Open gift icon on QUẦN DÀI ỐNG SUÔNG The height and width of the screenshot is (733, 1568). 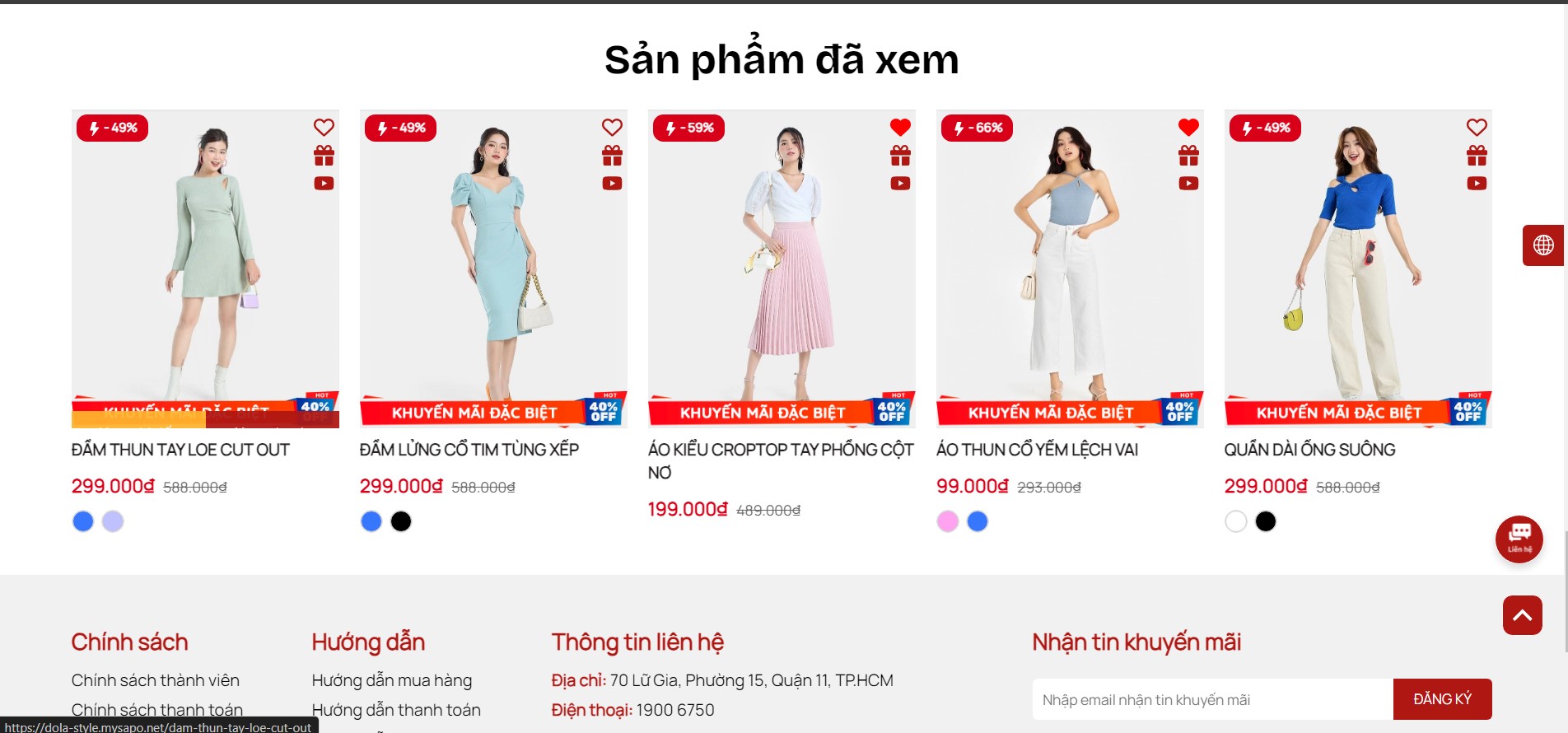point(1477,156)
